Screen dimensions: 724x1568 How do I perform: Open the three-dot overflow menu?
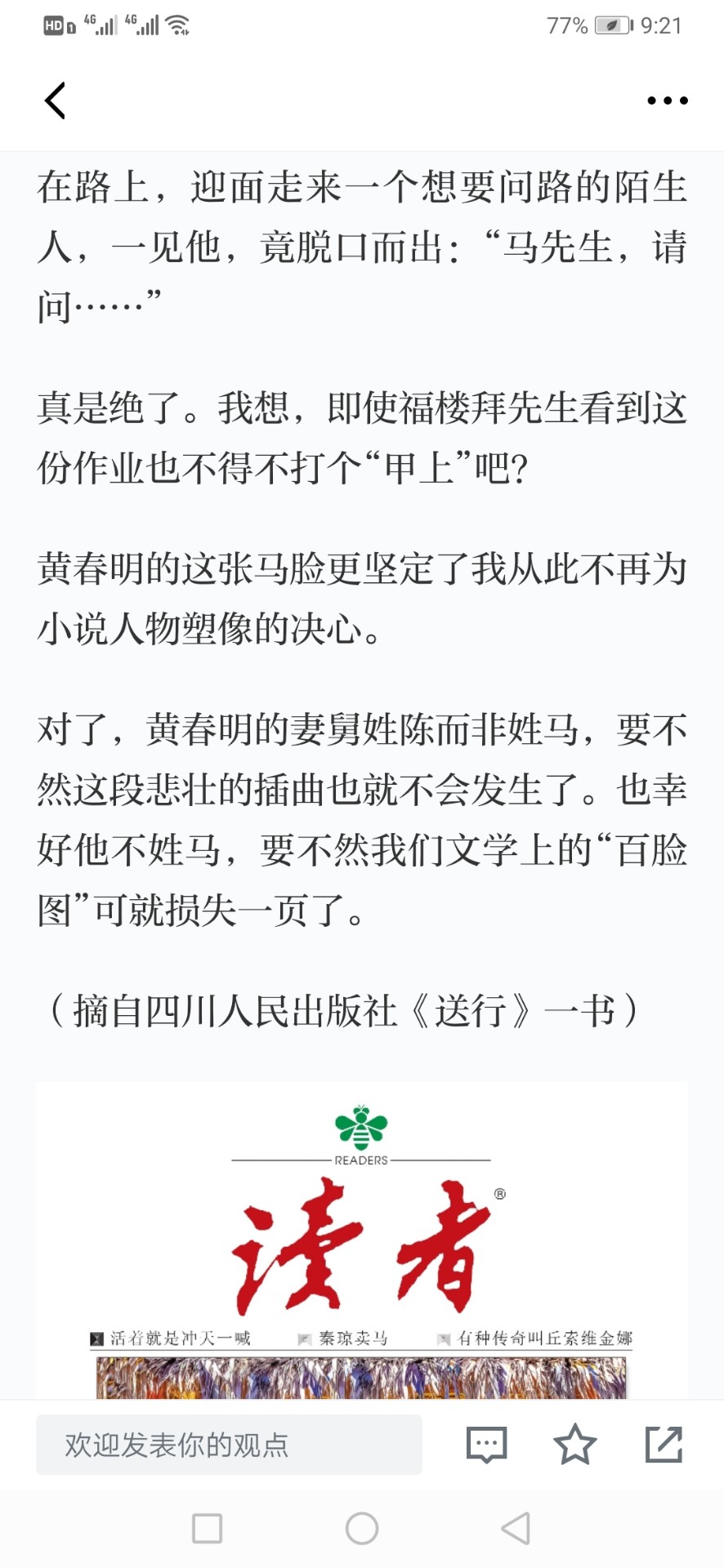point(668,100)
